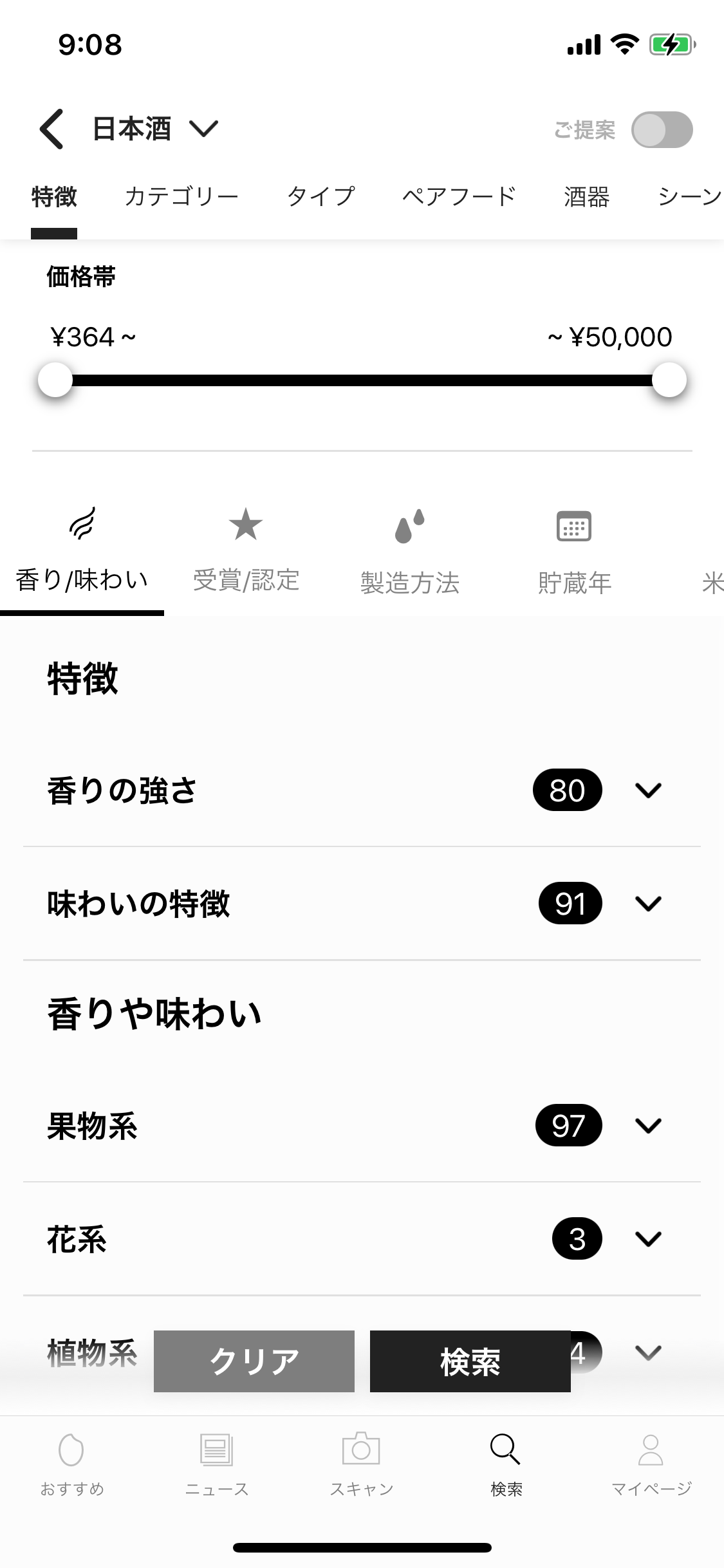Open the ニュース tab
724x1568 pixels.
tap(217, 1464)
